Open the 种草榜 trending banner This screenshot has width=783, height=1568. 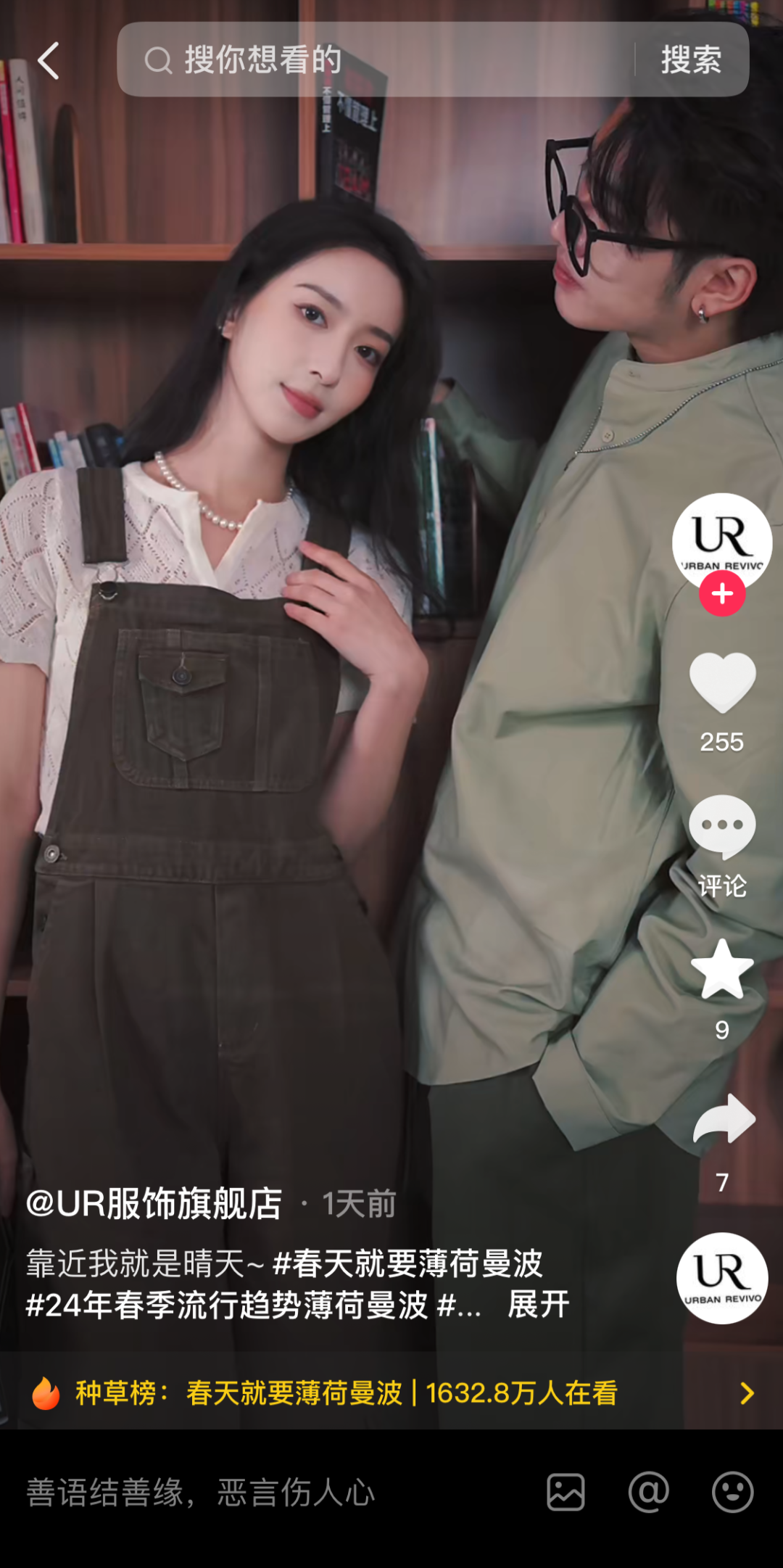(391, 1393)
